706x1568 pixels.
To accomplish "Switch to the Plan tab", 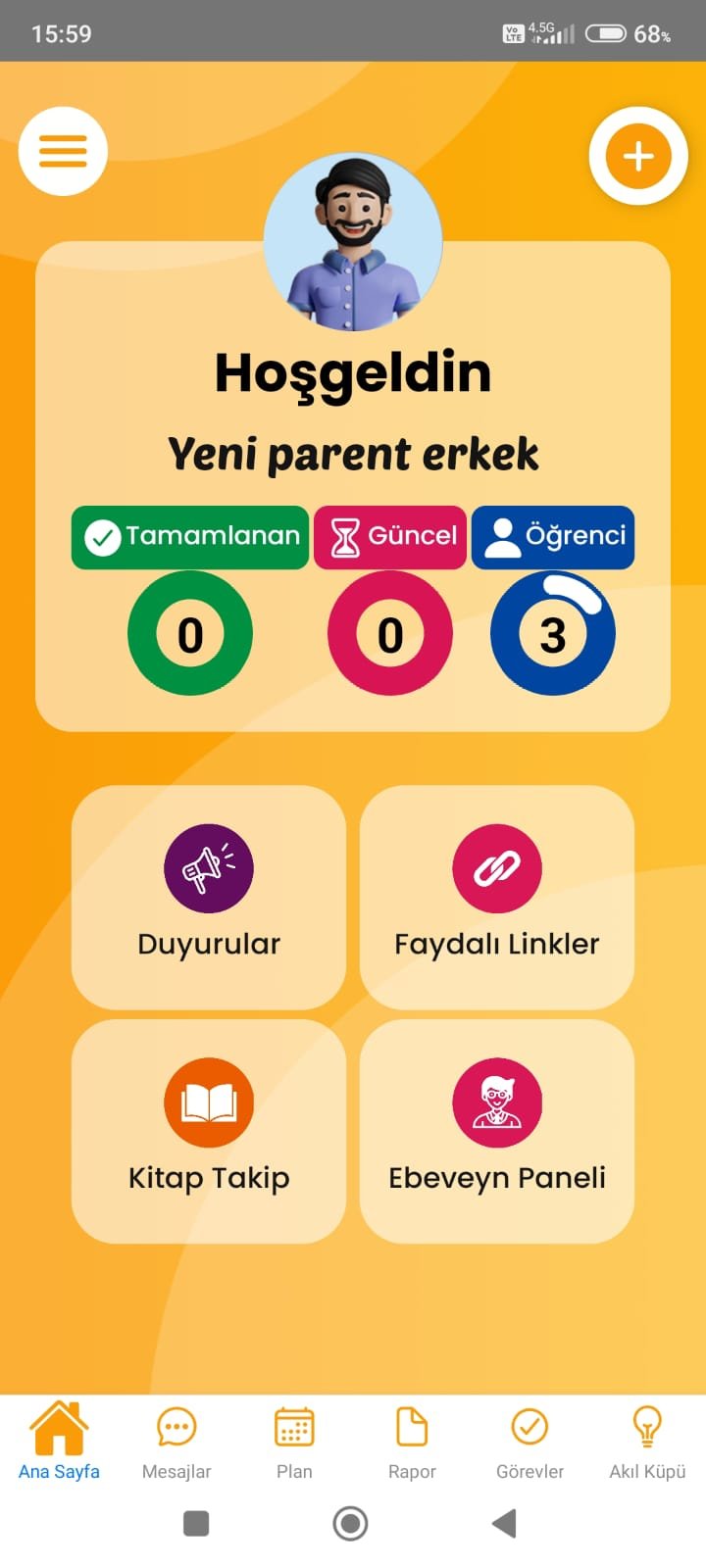I will [x=294, y=1444].
